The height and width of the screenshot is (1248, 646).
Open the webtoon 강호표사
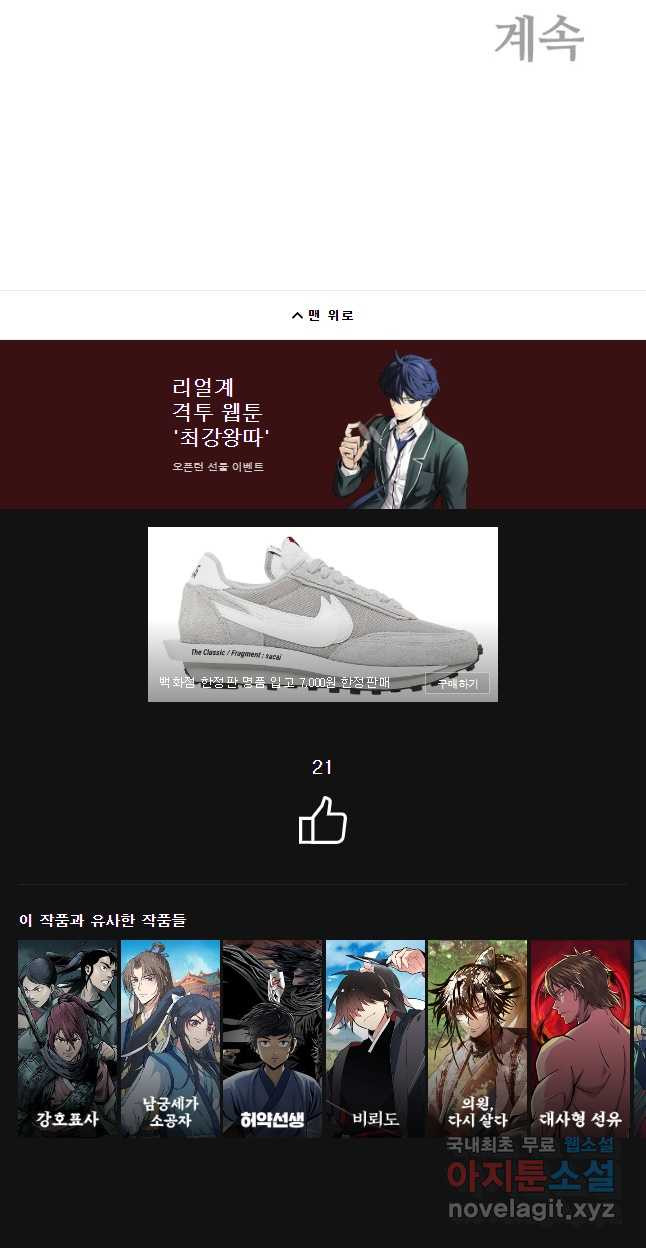68,1038
